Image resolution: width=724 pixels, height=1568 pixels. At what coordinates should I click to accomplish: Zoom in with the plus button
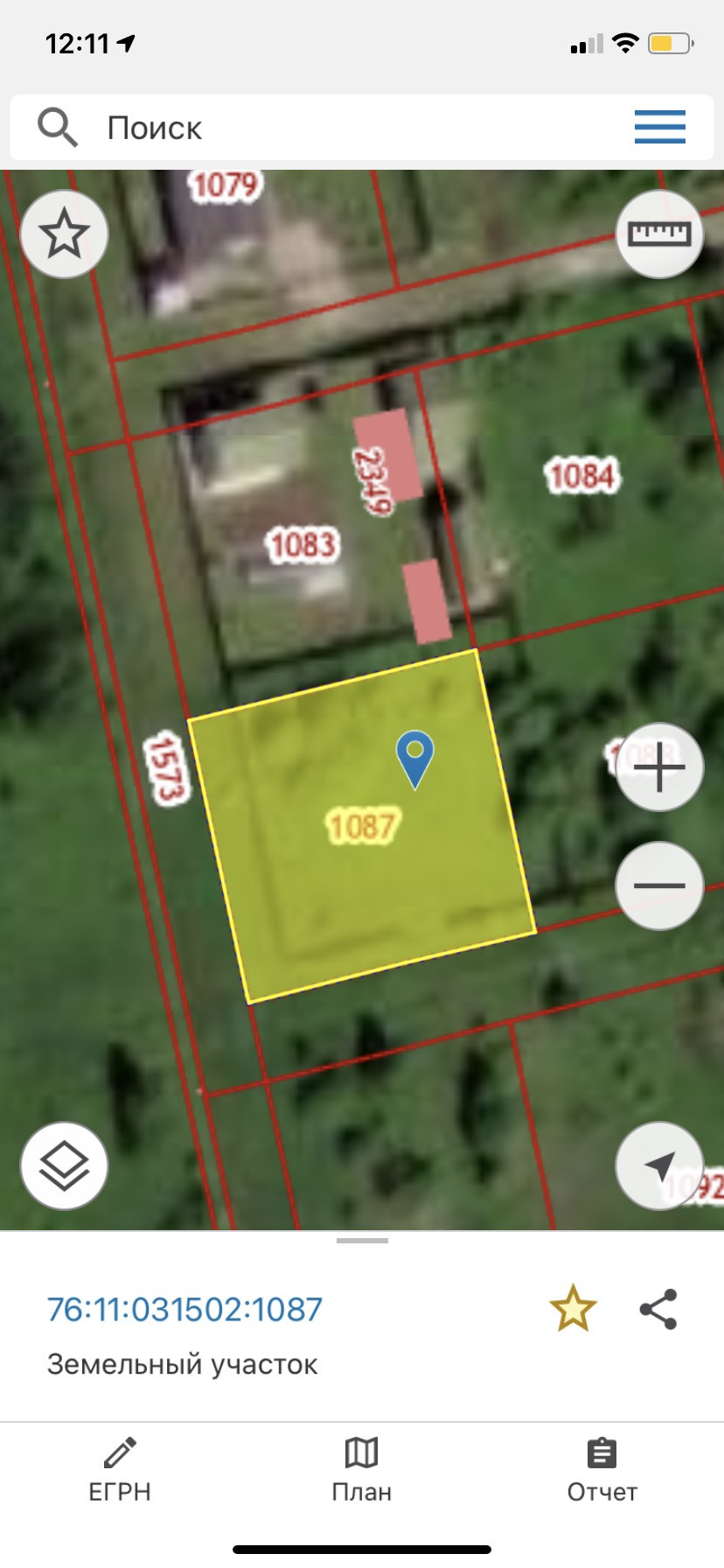coord(658,767)
